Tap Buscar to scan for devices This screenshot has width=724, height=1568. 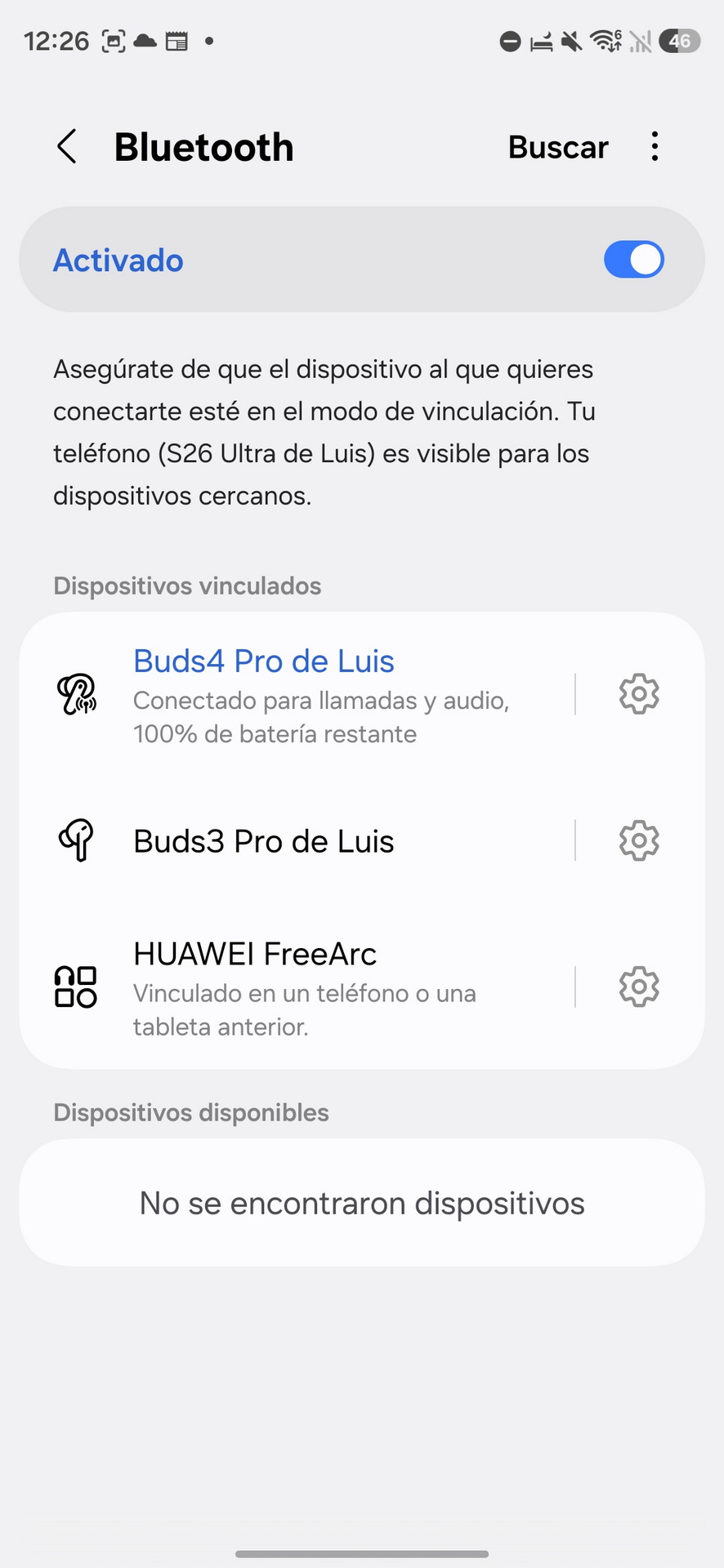coord(558,148)
